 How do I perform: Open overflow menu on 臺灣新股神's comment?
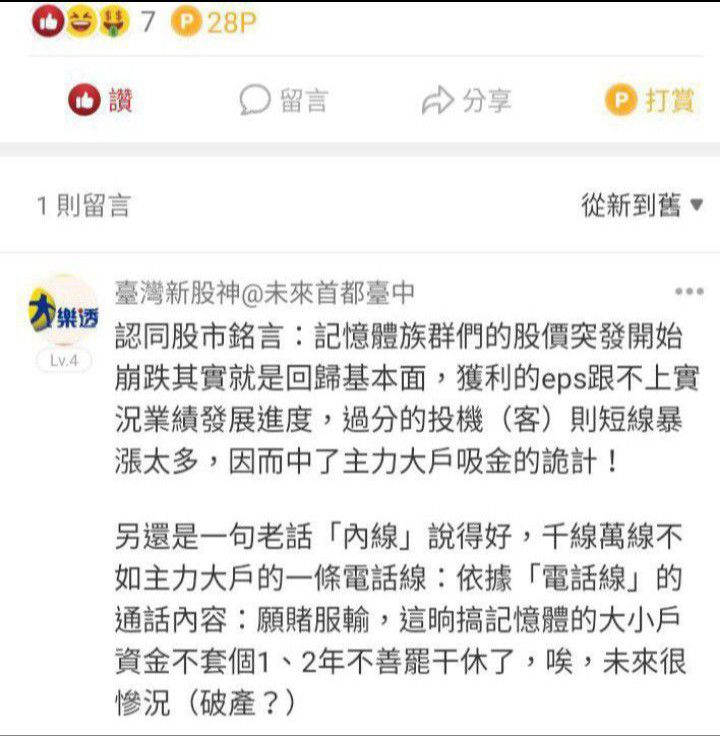coord(689,292)
